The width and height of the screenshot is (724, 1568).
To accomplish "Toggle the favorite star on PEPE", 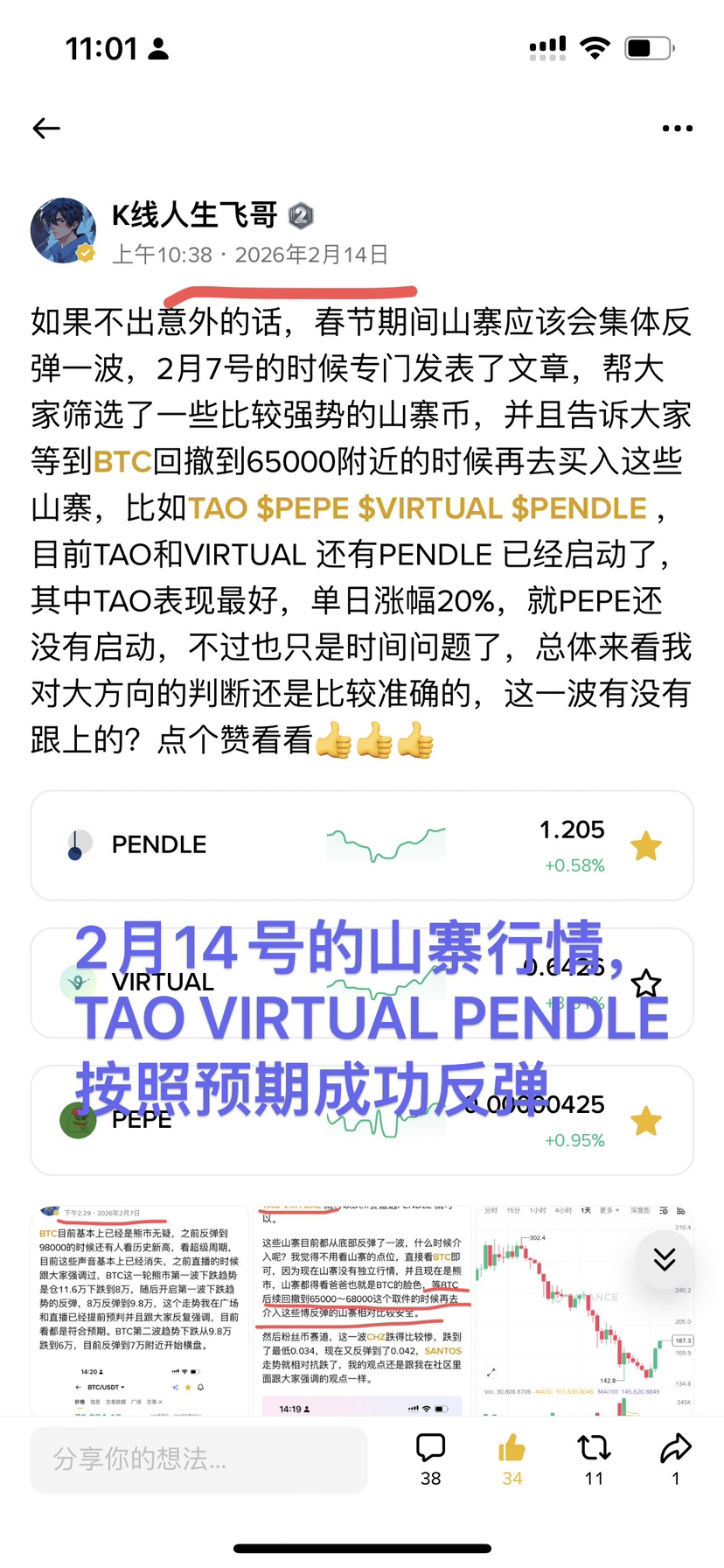I will click(x=646, y=1121).
